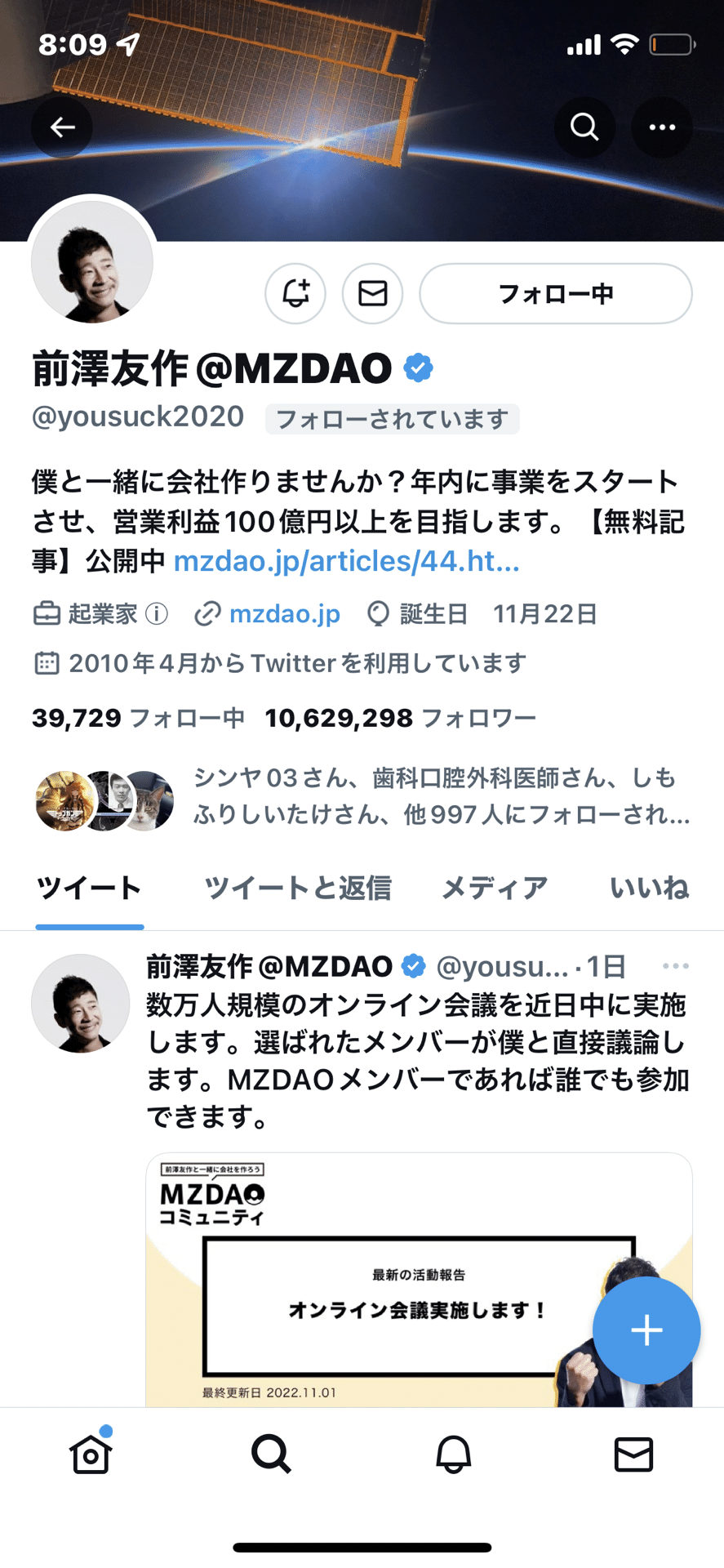The image size is (724, 1568).
Task: Turn on tweet notifications for this account
Action: [295, 294]
